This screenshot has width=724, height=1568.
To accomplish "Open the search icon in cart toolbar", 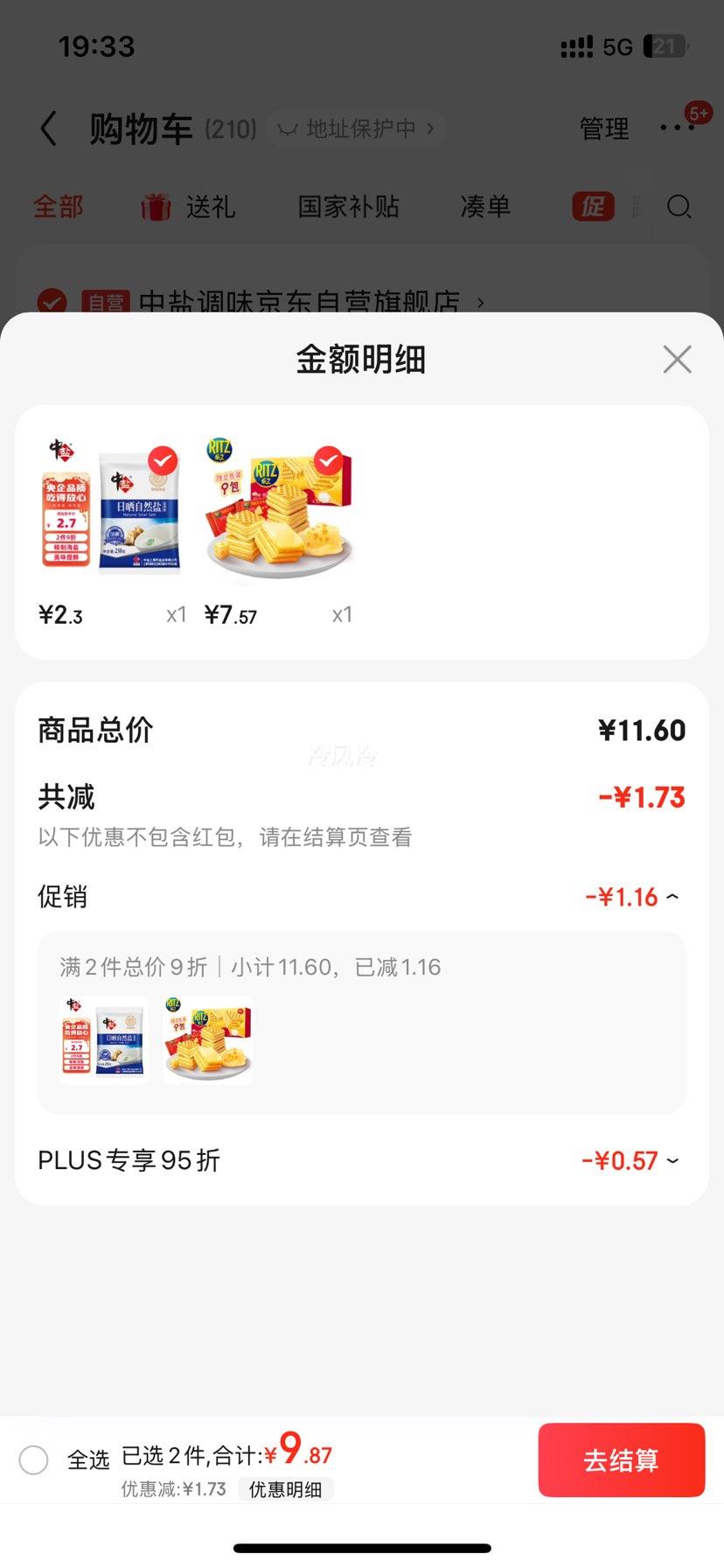I will (x=679, y=207).
